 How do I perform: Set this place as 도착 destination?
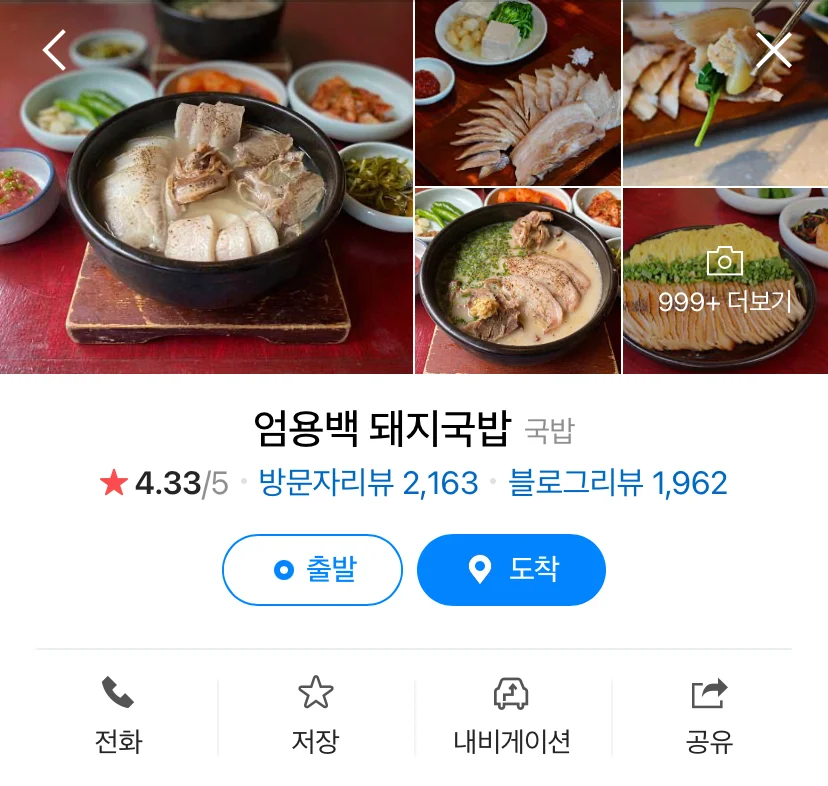tap(511, 570)
